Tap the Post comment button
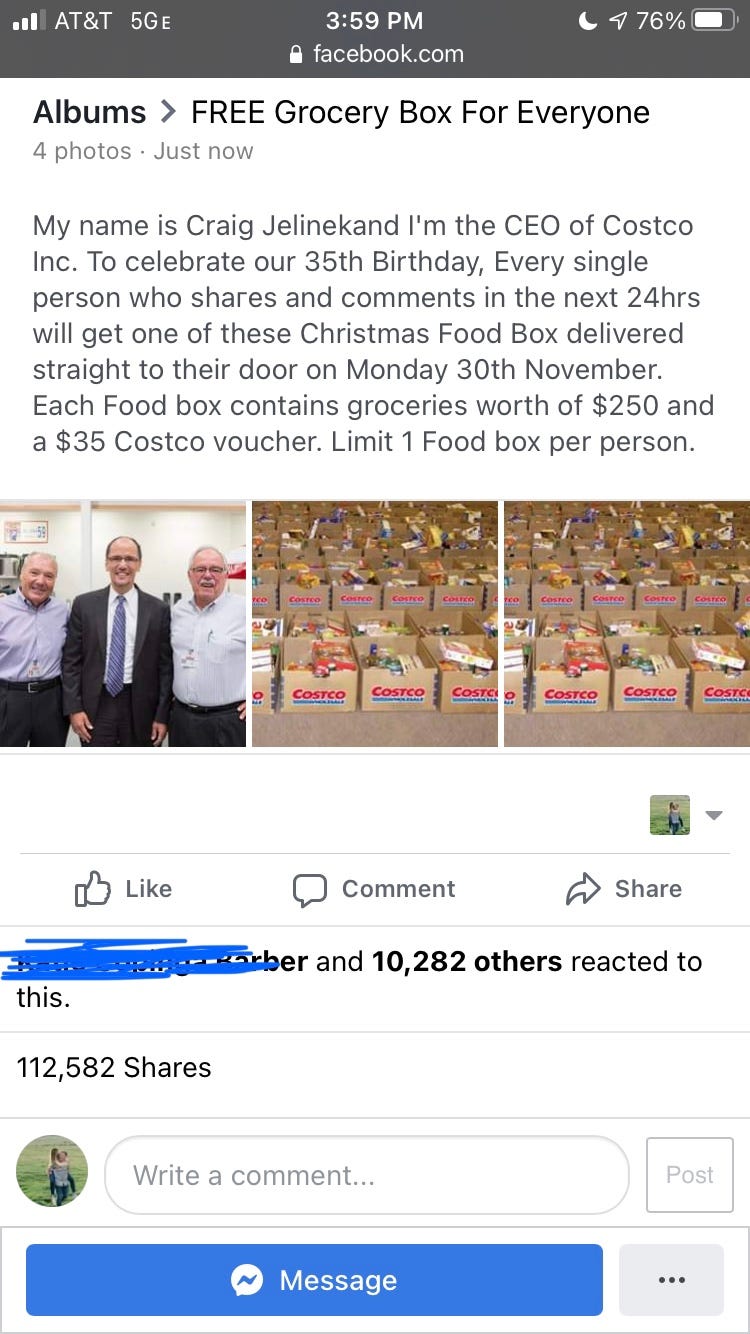 pos(689,1175)
